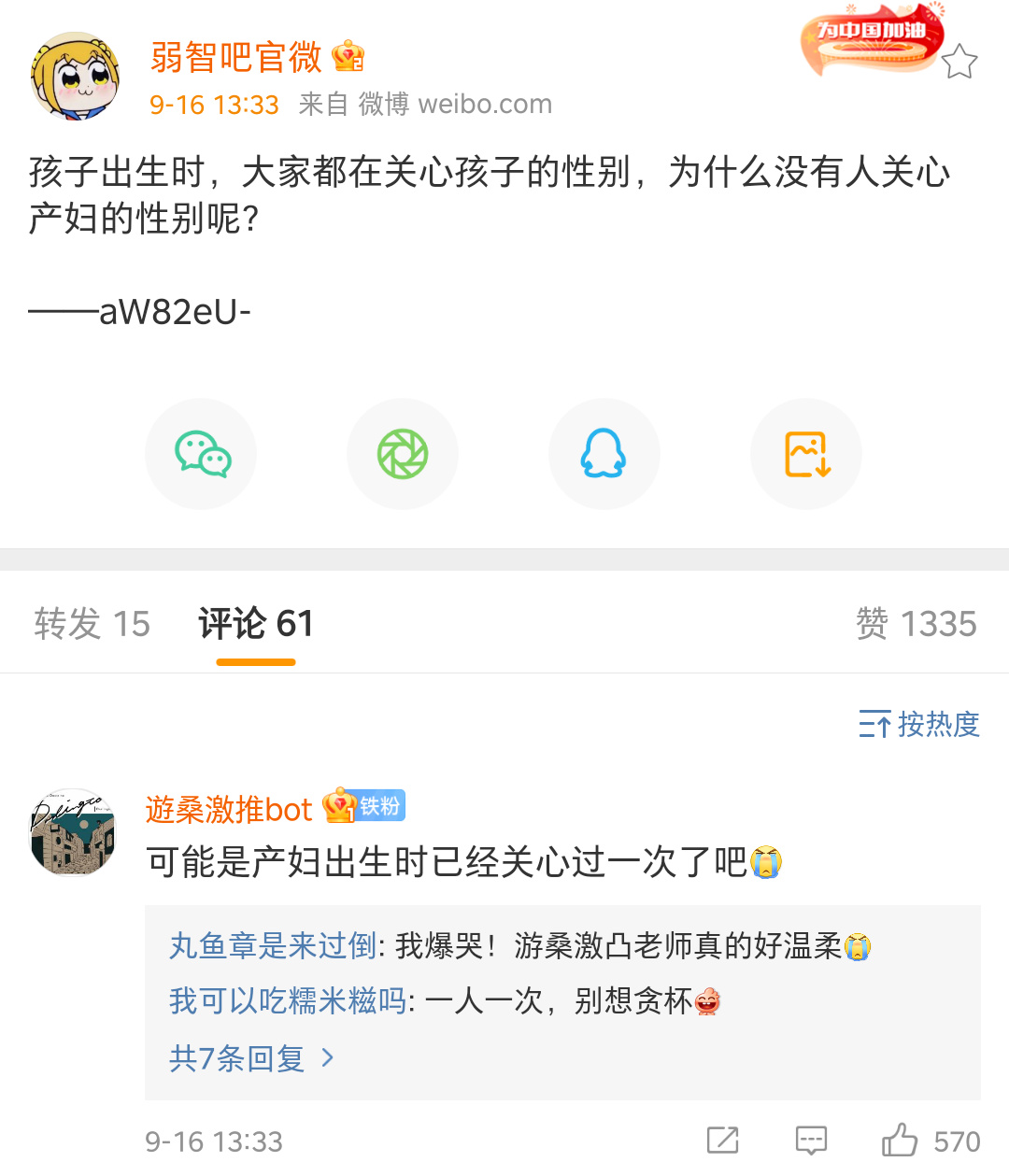
Task: Share the post to QQ
Action: [x=604, y=454]
